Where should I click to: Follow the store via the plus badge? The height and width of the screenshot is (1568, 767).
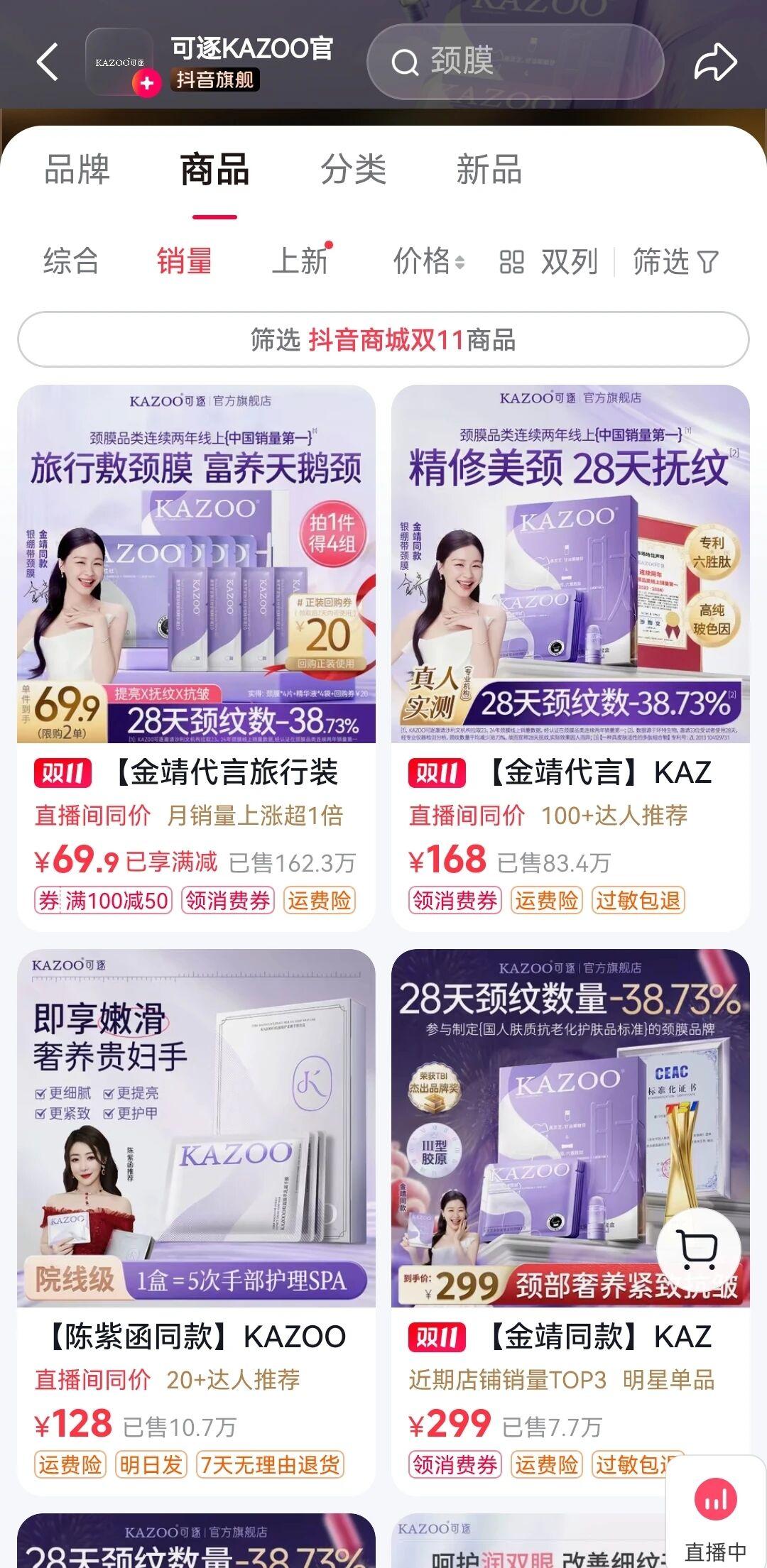point(146,84)
